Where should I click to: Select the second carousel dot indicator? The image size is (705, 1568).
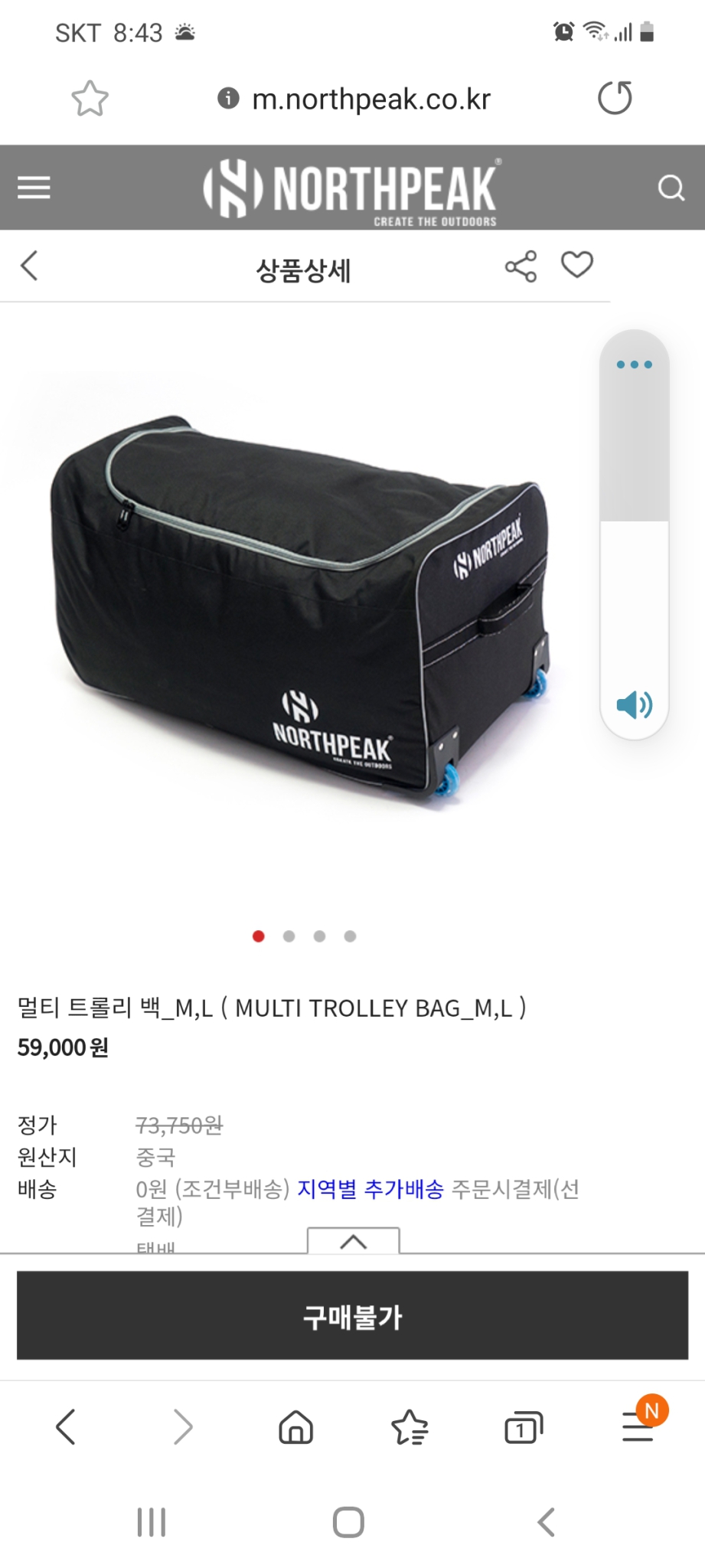click(x=289, y=936)
